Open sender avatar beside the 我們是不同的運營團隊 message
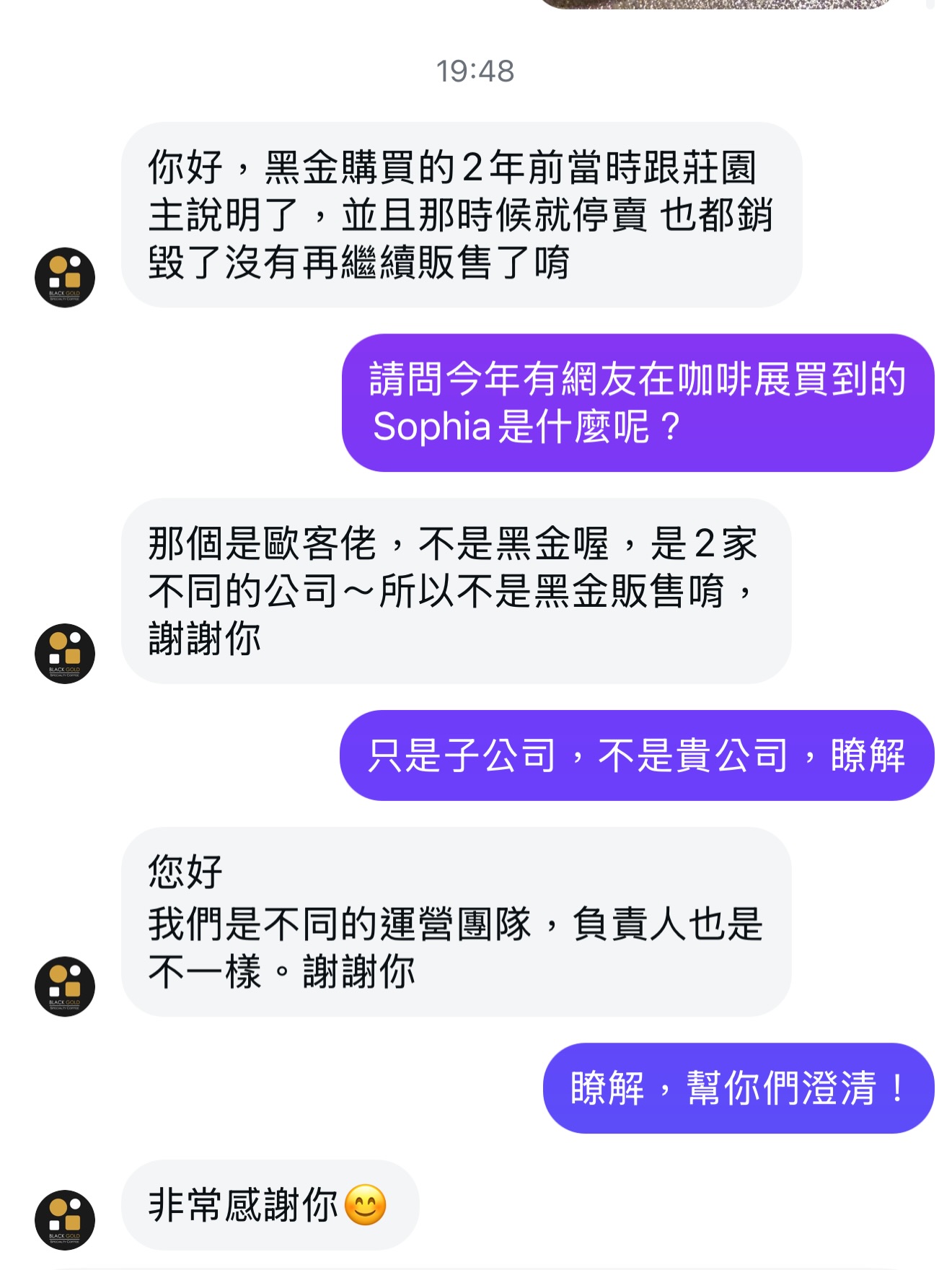The image size is (952, 1270). pyautogui.click(x=65, y=986)
